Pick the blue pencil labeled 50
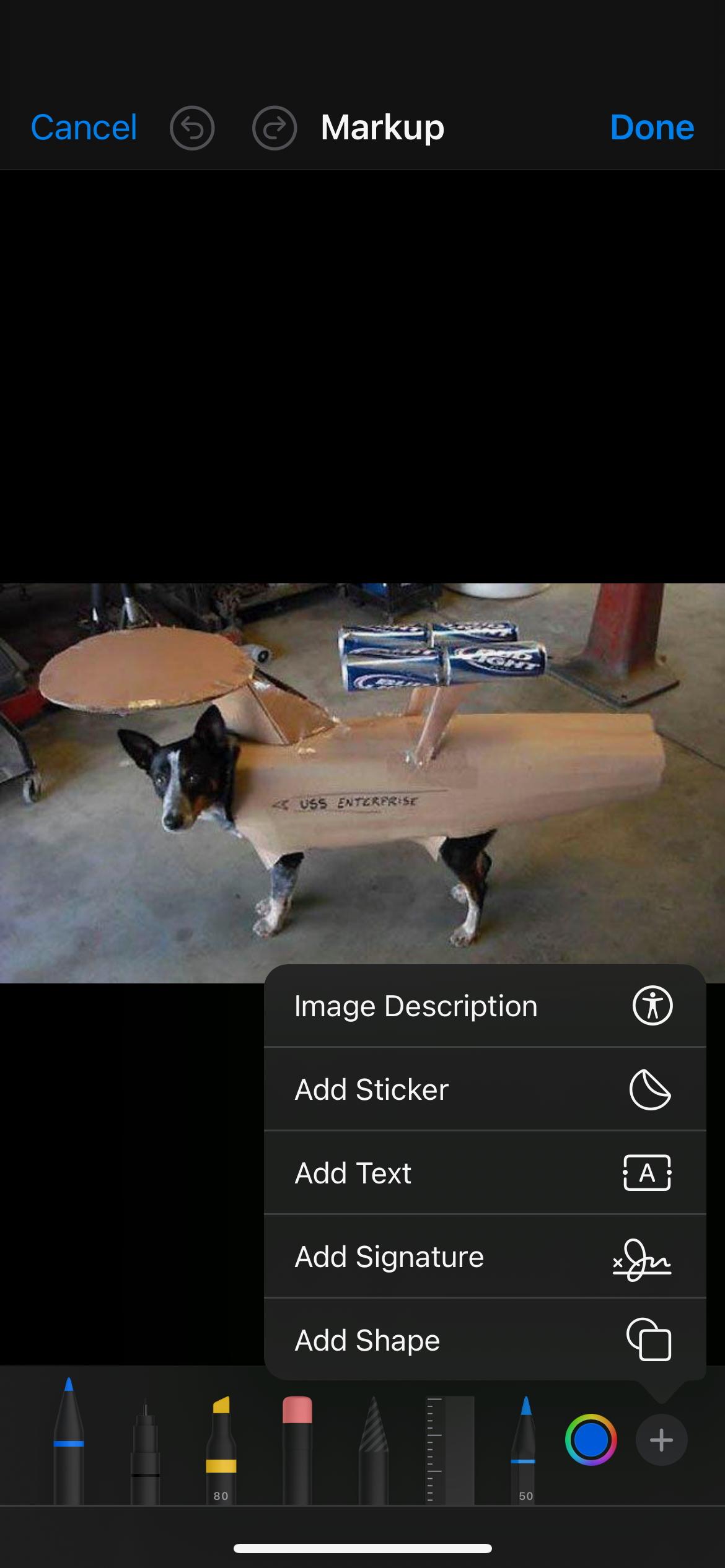This screenshot has height=1568, width=725. 525,1450
